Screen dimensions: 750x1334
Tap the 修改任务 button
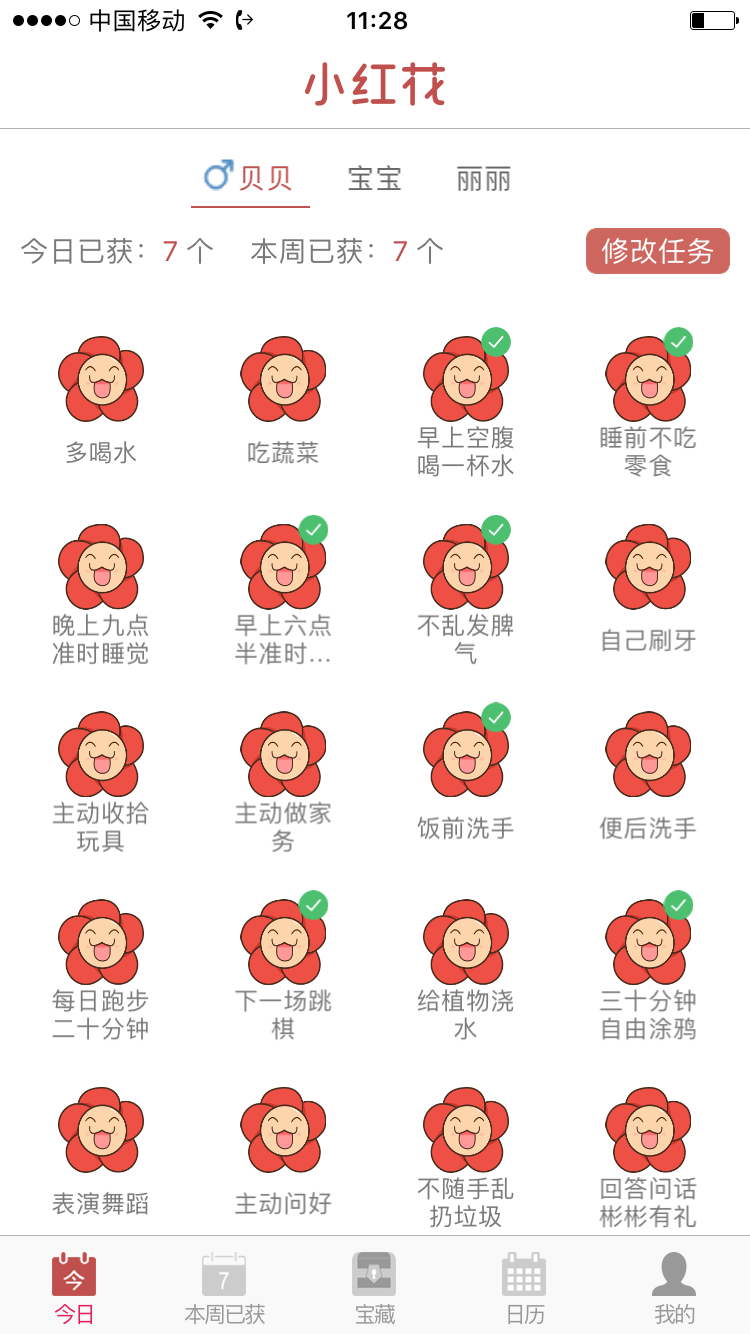click(657, 251)
